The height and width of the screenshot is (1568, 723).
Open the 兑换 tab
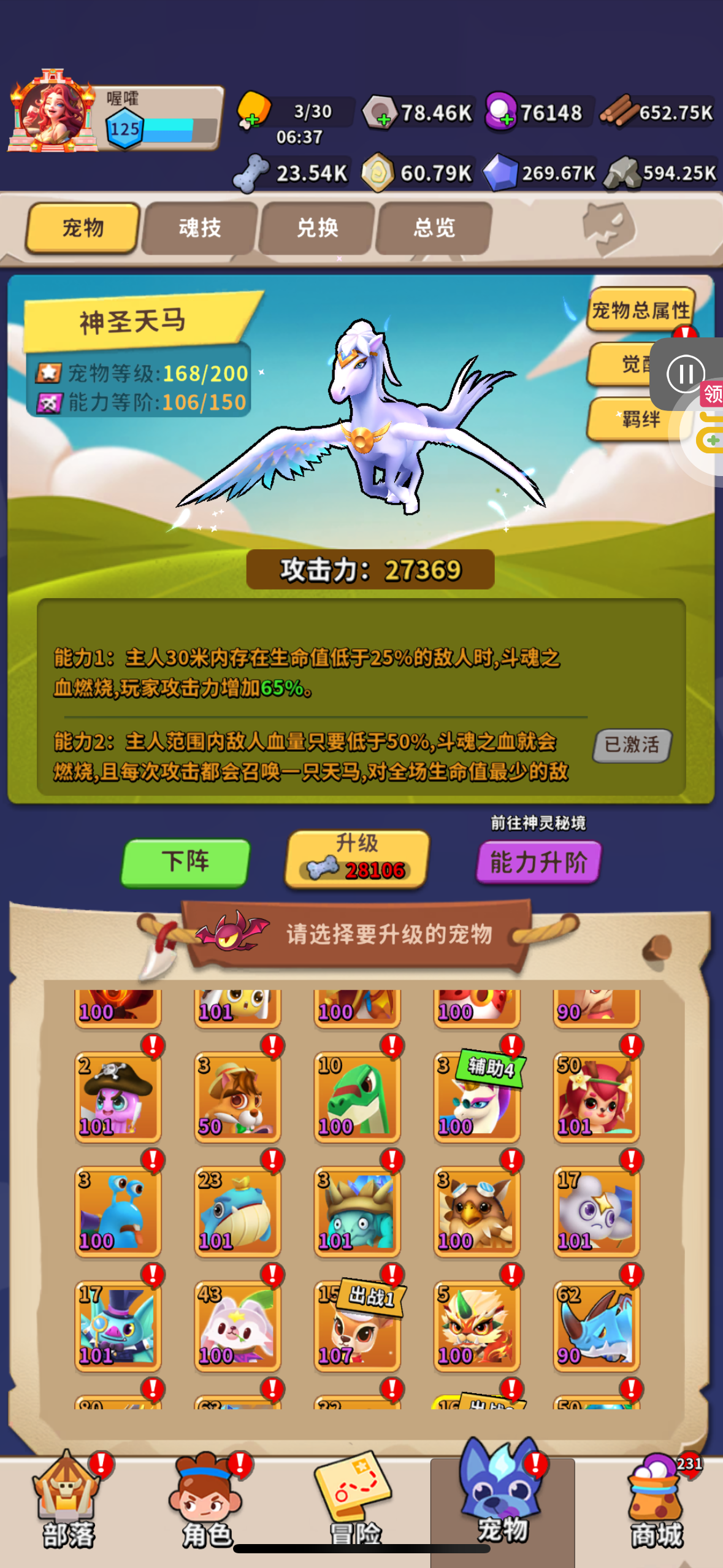tap(317, 228)
